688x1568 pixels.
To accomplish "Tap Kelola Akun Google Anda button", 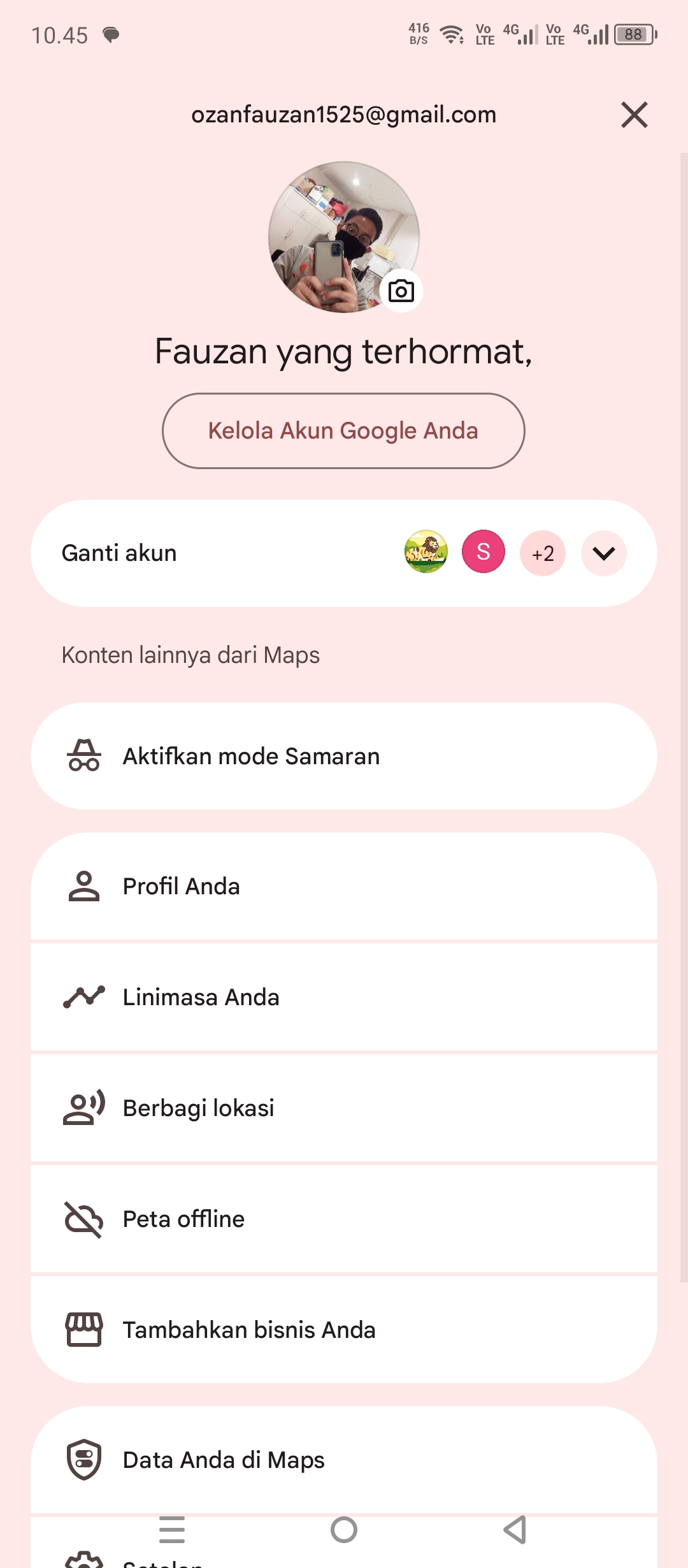I will 343,431.
